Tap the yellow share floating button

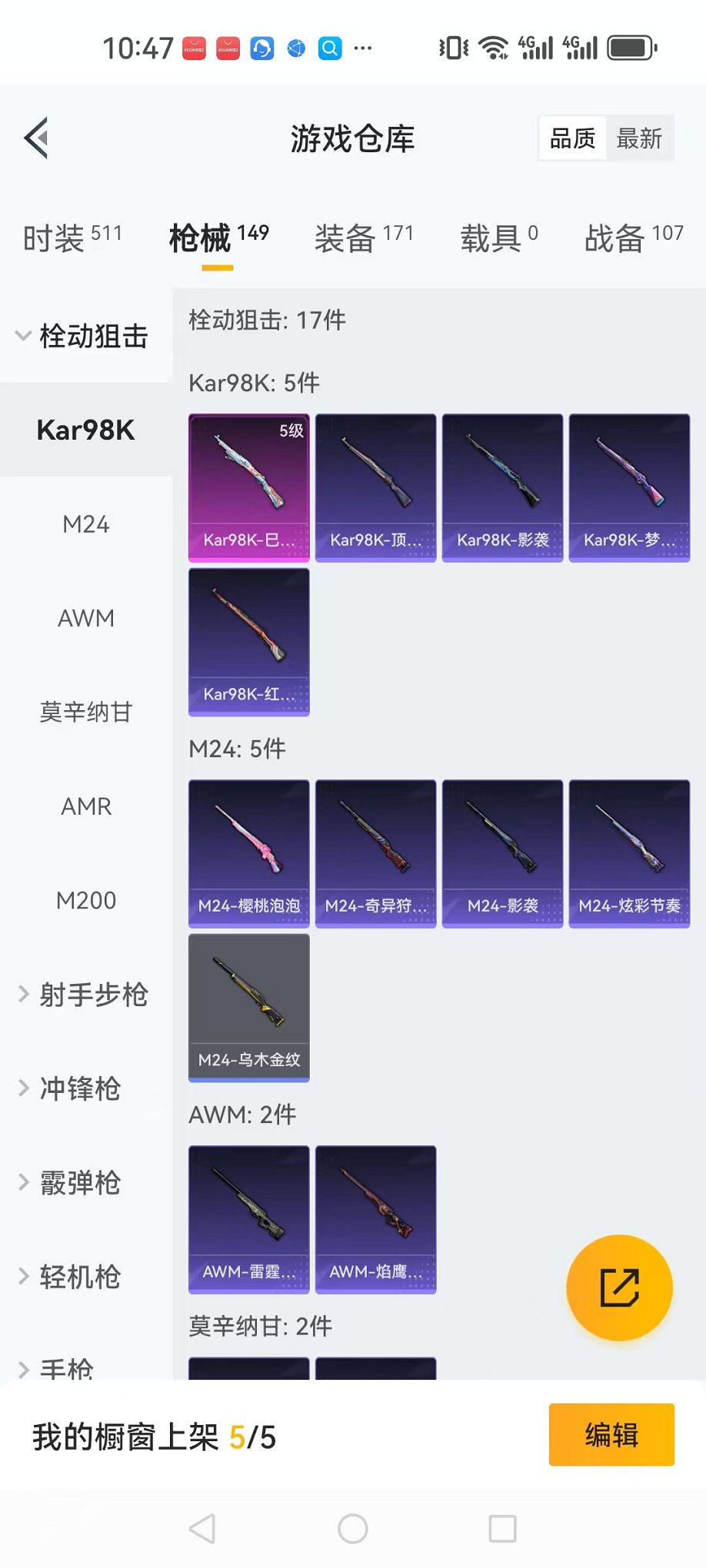(x=619, y=1287)
